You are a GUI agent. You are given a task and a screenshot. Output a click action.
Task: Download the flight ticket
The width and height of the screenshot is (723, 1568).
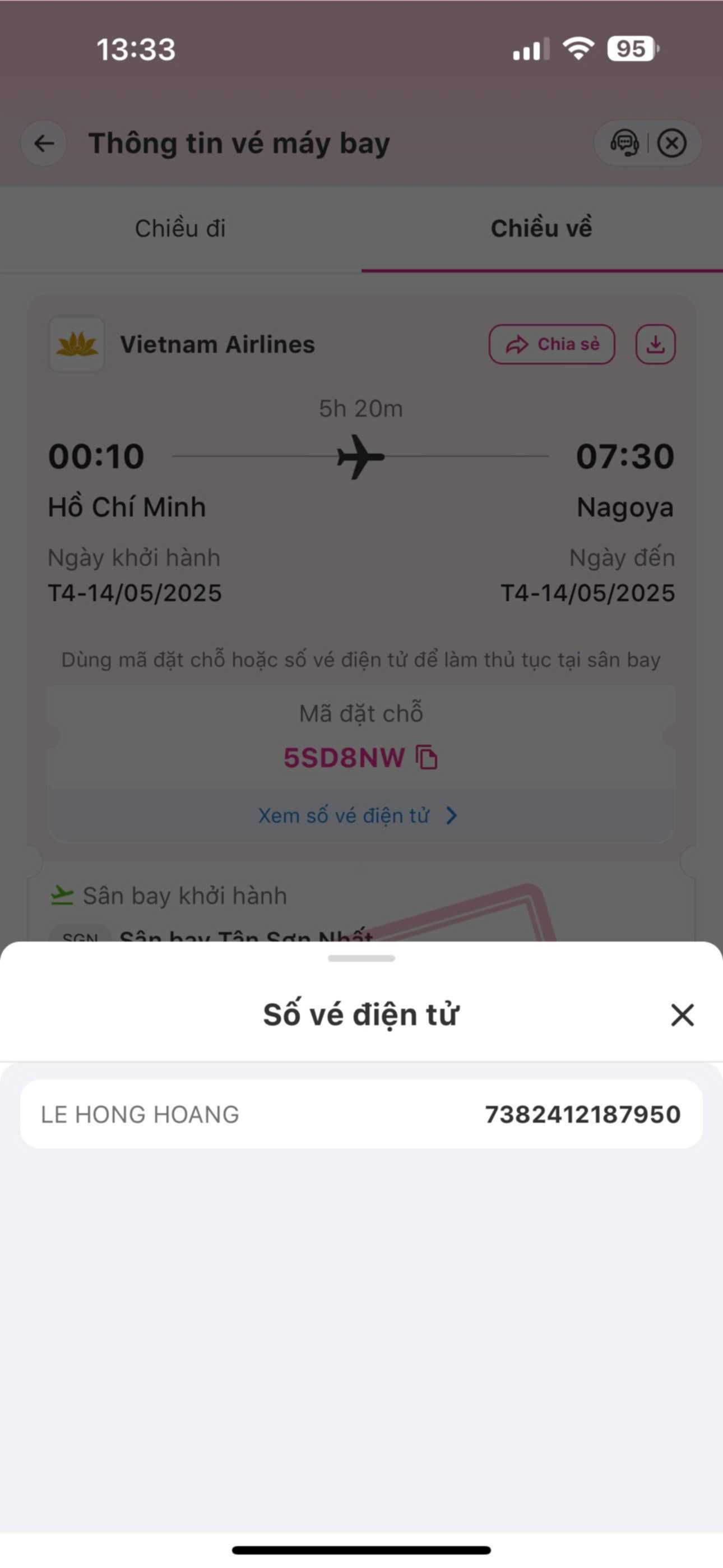coord(655,344)
